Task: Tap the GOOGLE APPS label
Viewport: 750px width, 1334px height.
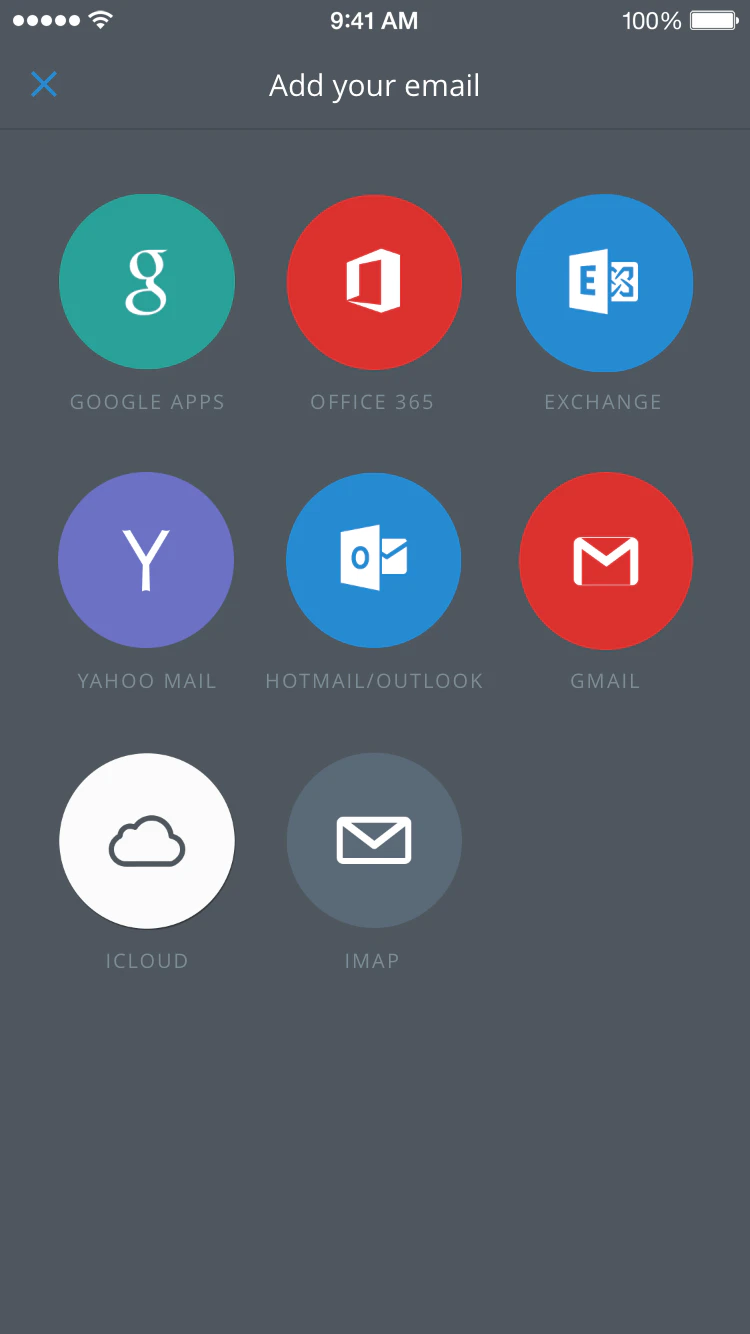Action: pos(147,402)
